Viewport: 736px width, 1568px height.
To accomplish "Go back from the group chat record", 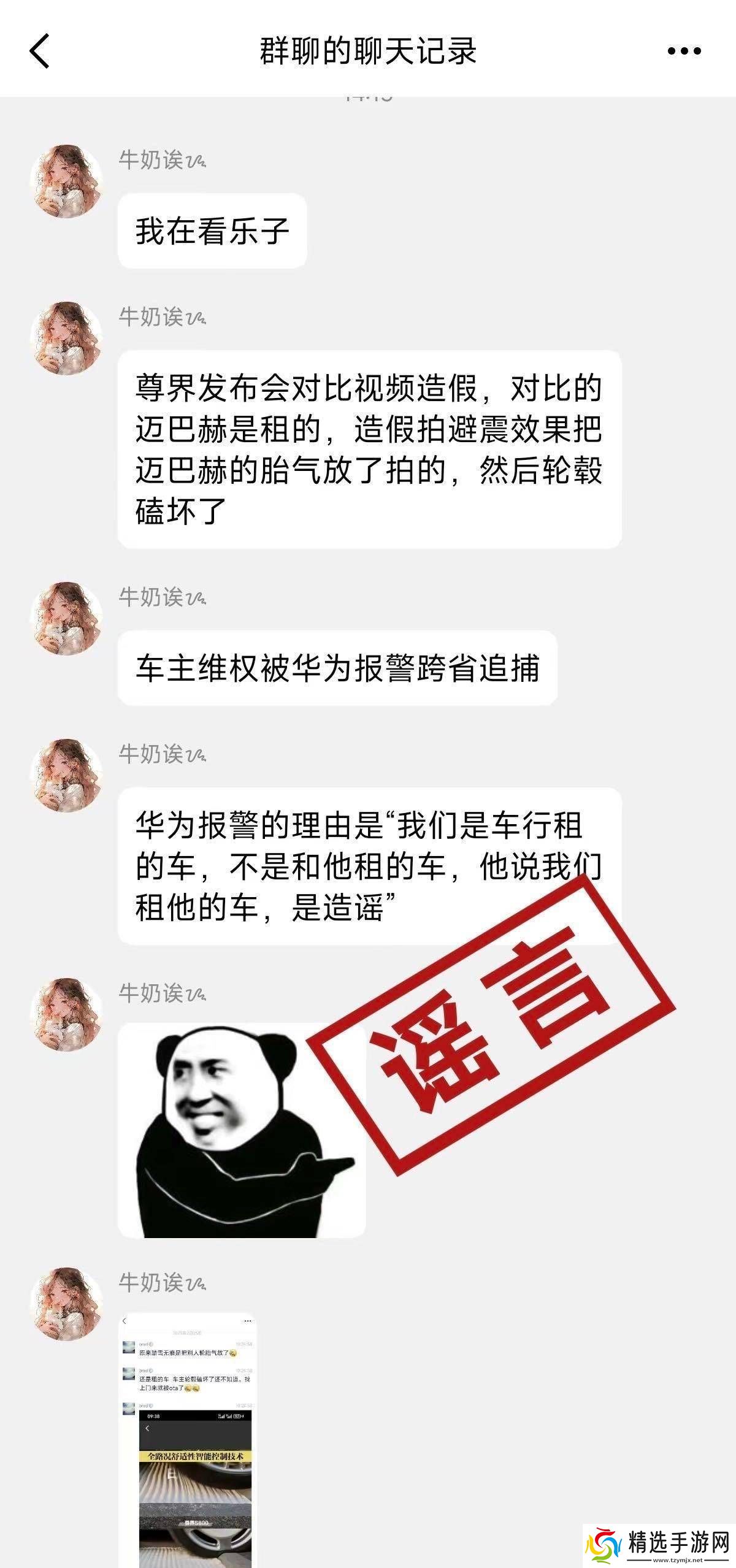I will [x=40, y=51].
